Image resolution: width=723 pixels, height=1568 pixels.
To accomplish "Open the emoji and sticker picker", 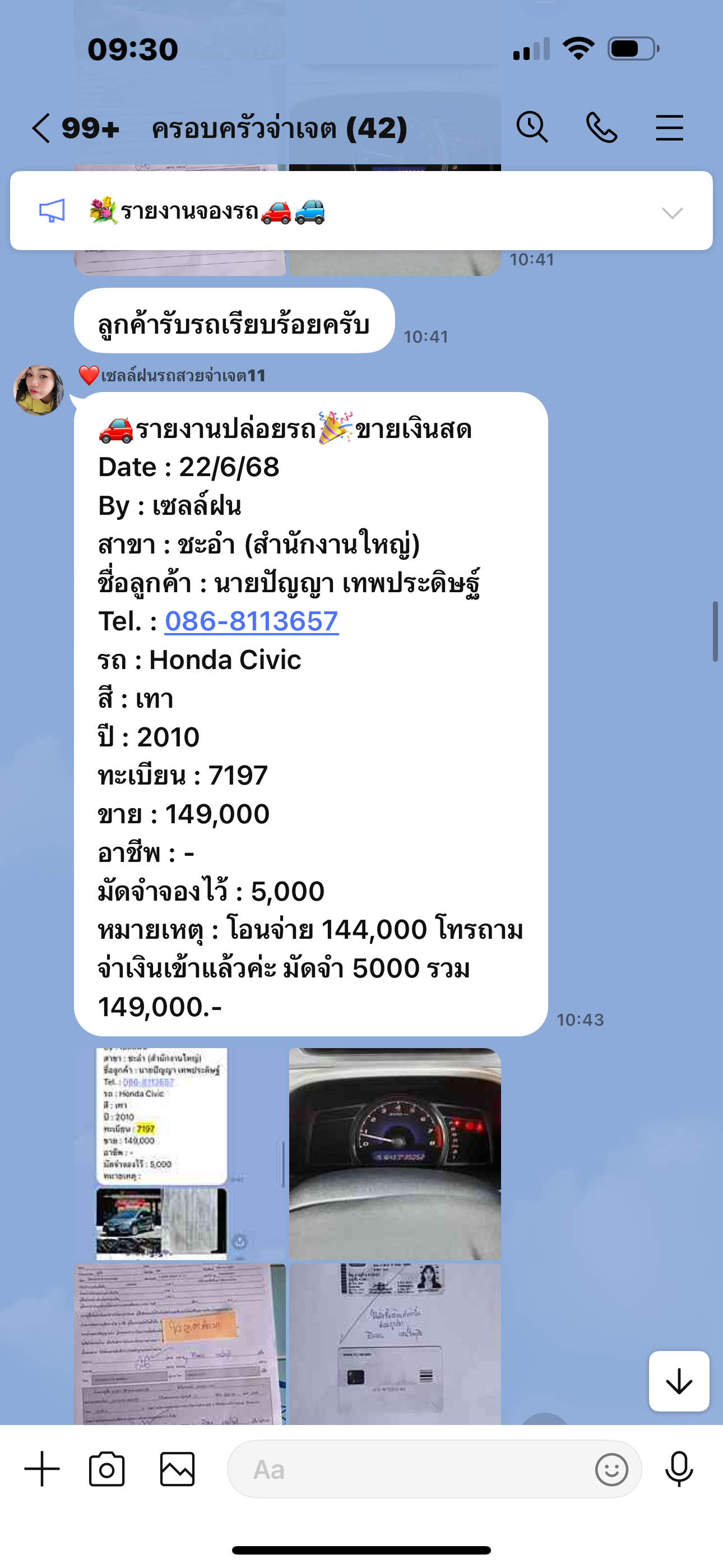I will 611,1469.
